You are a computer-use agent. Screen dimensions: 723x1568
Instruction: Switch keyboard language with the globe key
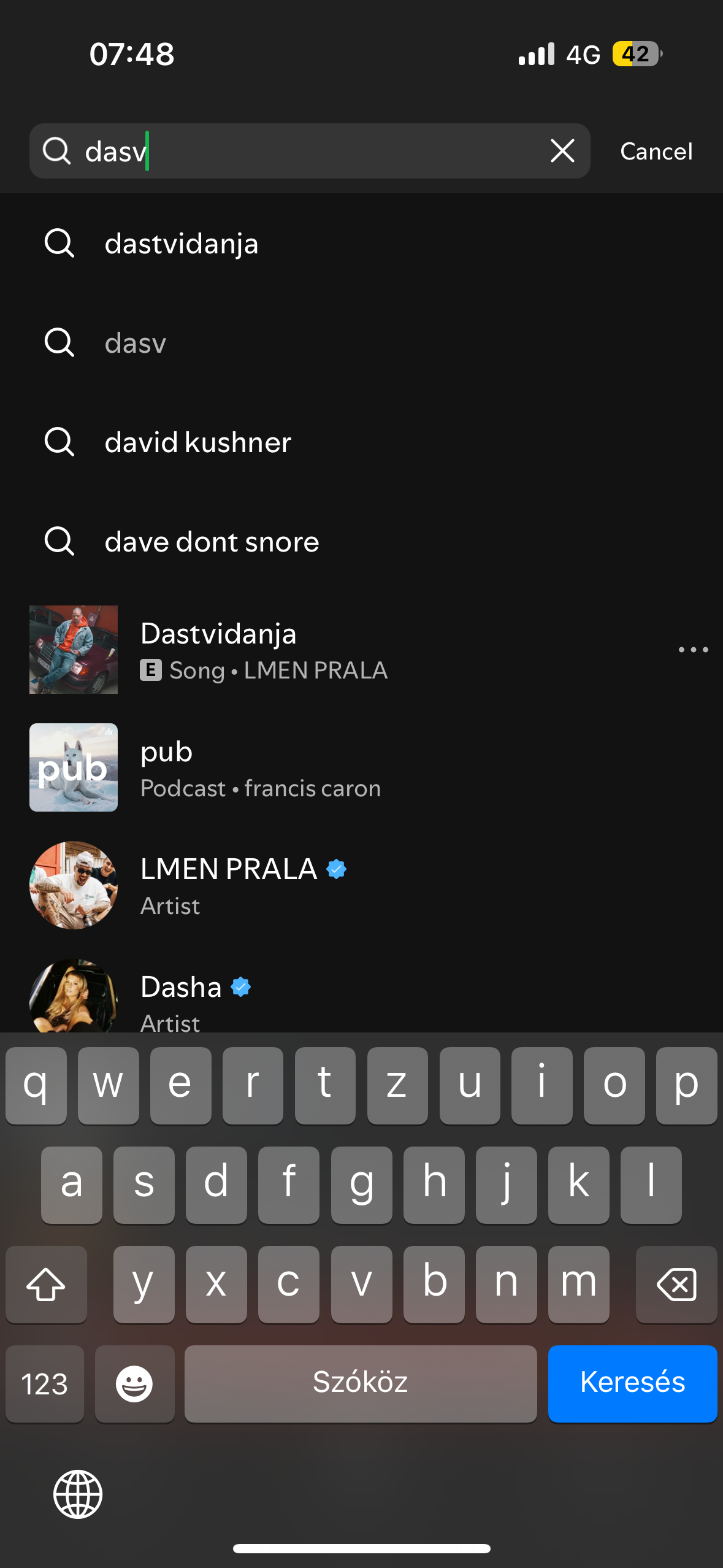(78, 1494)
